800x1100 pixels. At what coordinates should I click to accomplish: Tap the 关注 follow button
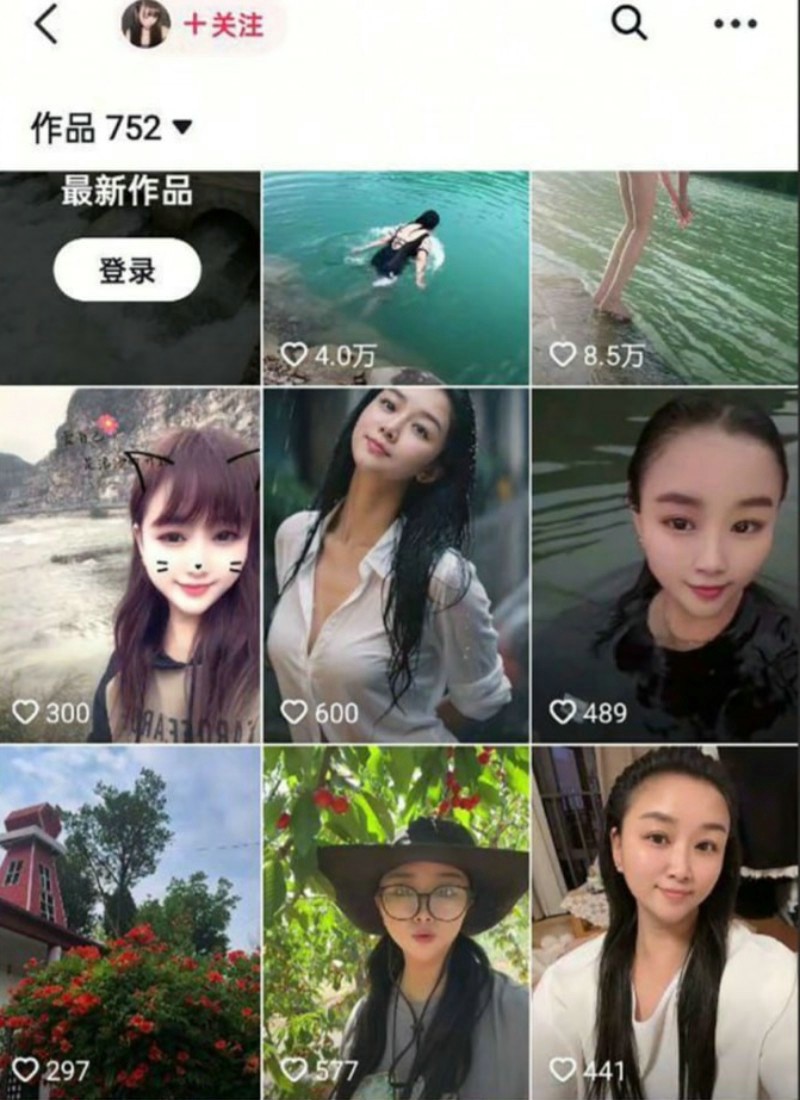coord(224,26)
